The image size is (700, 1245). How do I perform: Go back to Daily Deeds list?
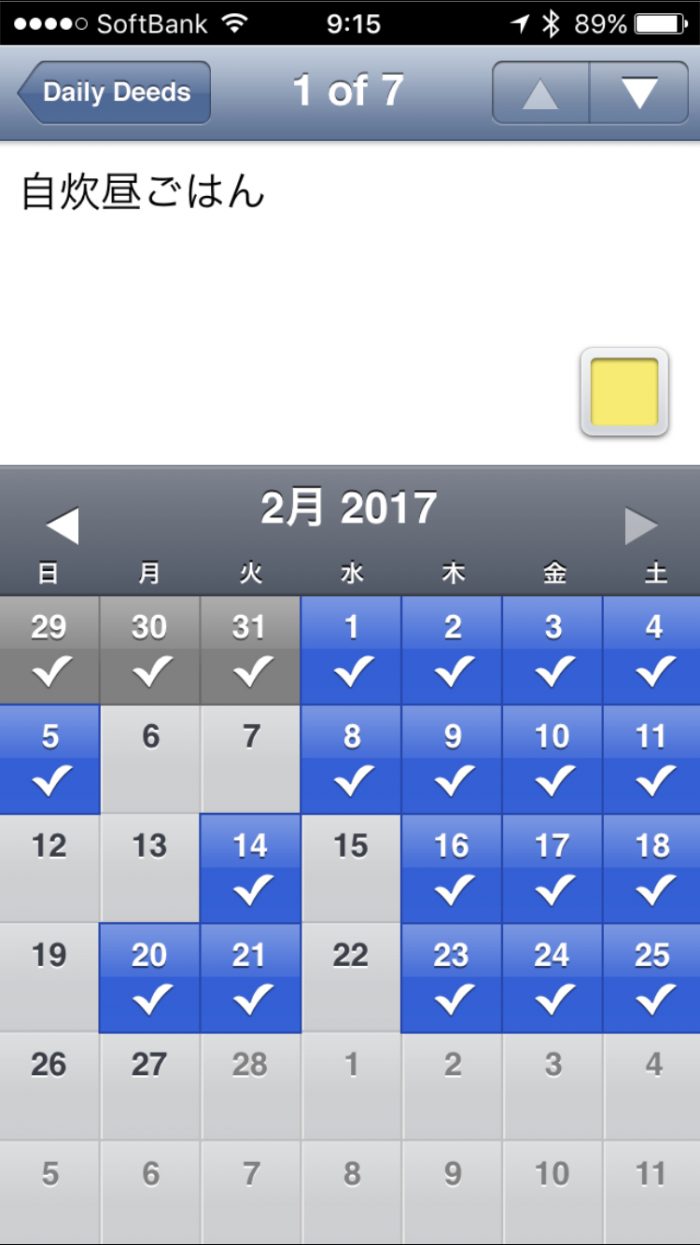(x=115, y=92)
